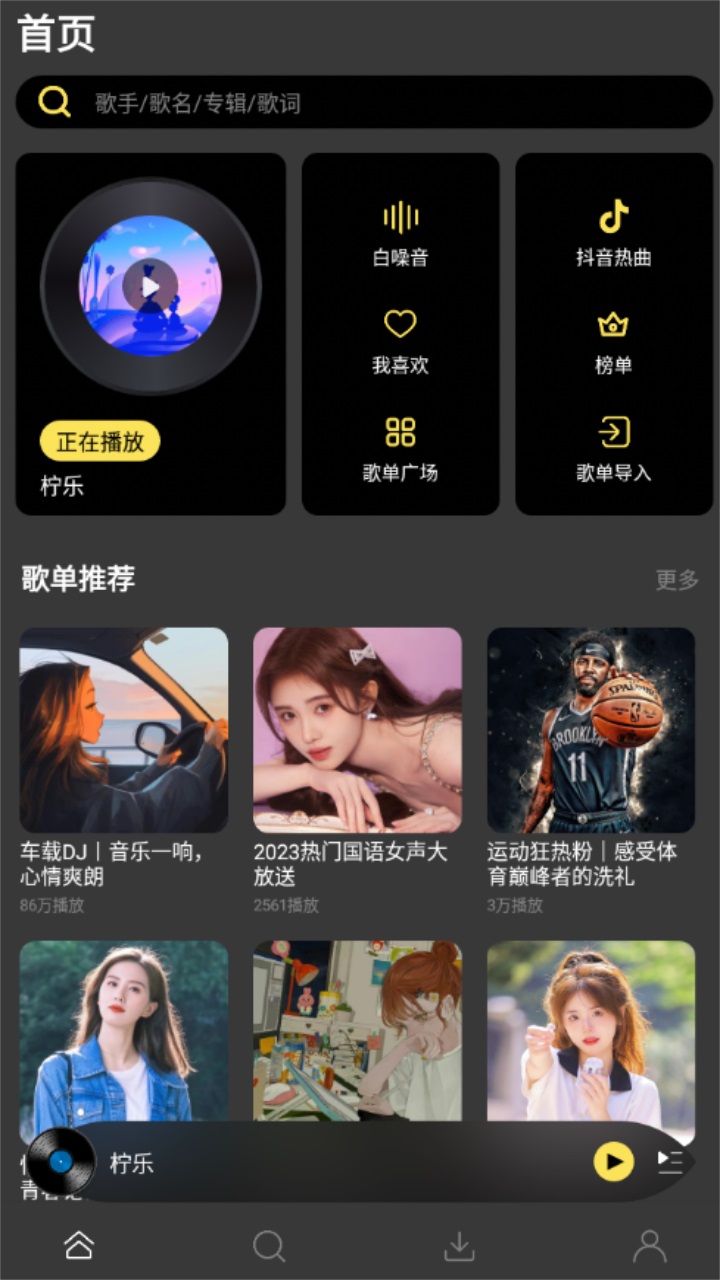Screen dimensions: 720x1280
Task: Open the 白噪音 white noise section
Action: coord(399,232)
